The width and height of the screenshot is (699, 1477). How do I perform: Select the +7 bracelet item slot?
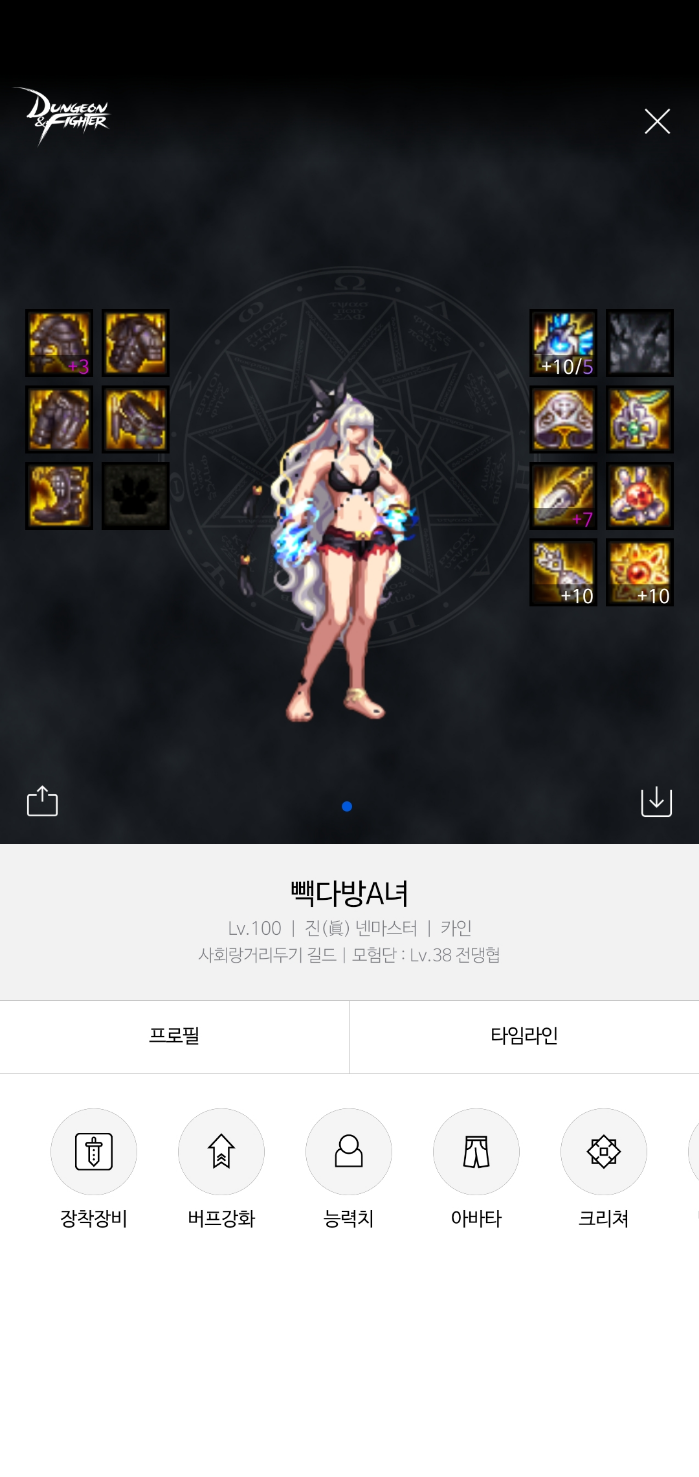pos(563,496)
